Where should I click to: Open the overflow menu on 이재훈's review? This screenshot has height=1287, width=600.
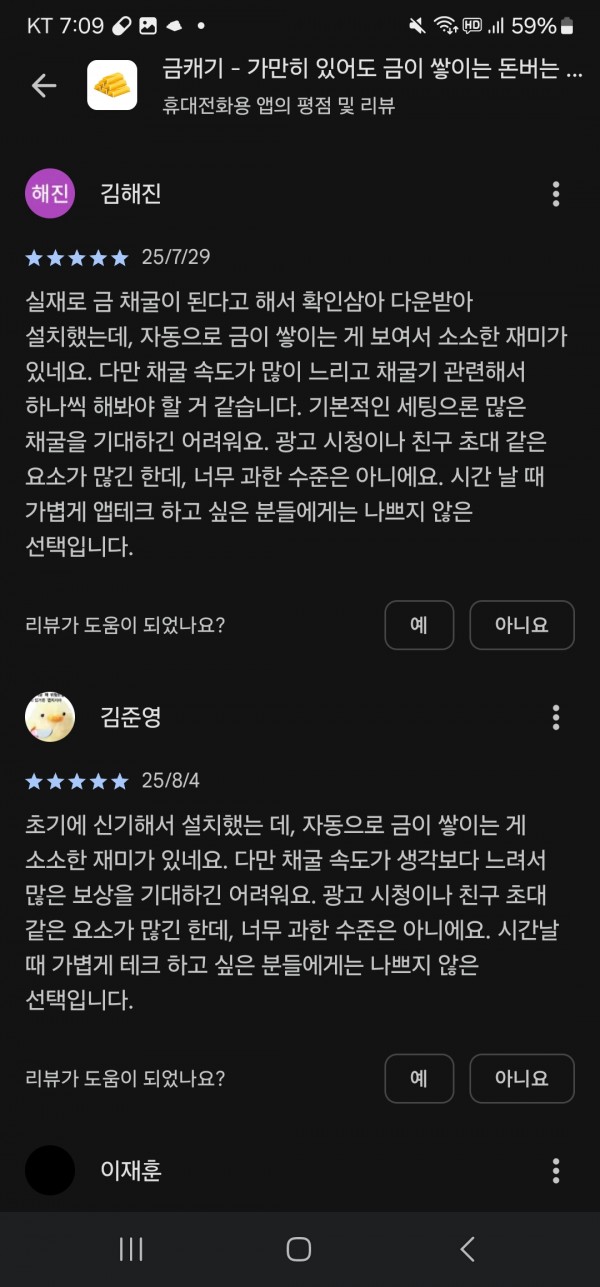[x=556, y=1171]
